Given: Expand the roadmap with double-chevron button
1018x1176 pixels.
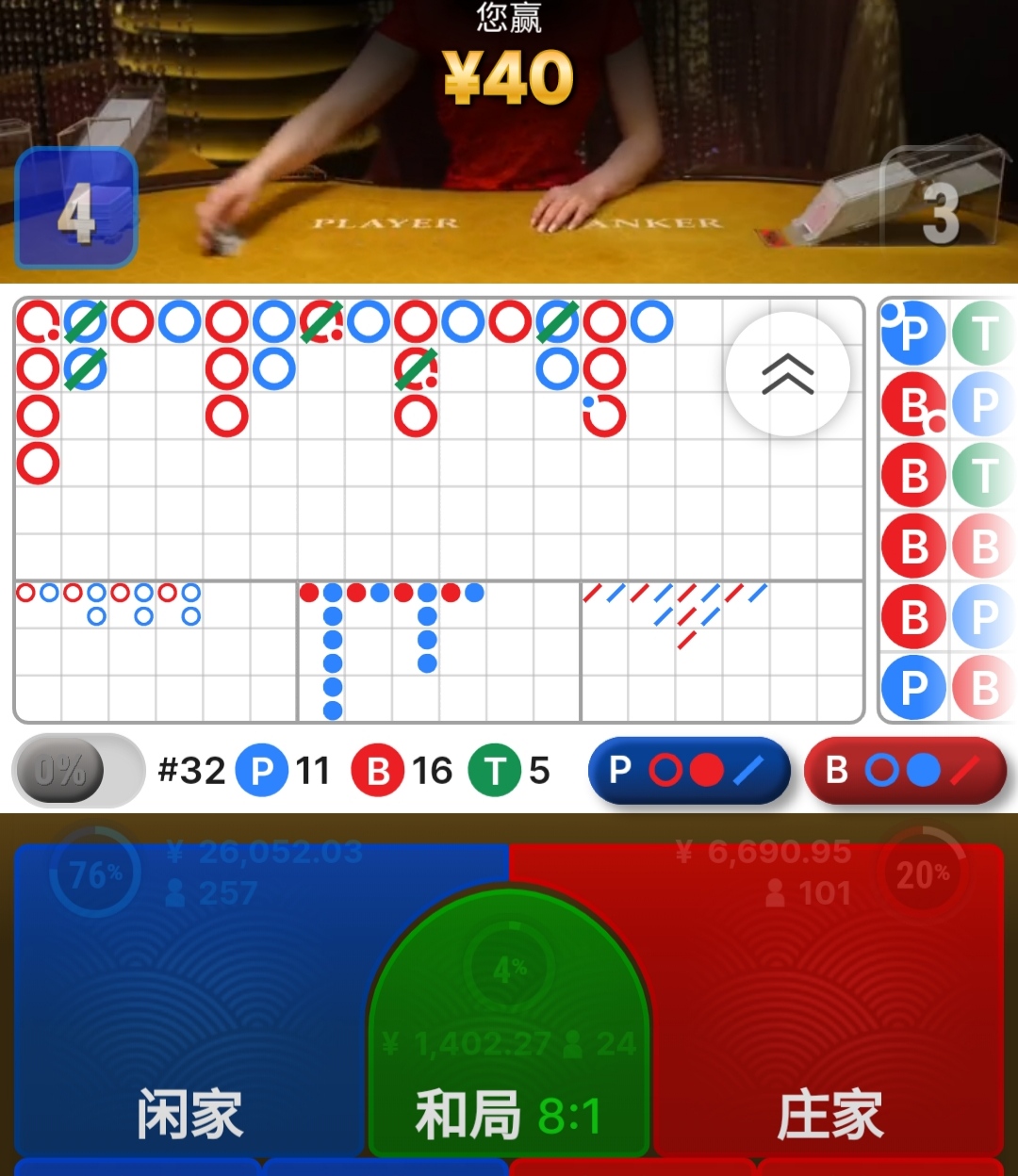Looking at the screenshot, I should (x=788, y=374).
